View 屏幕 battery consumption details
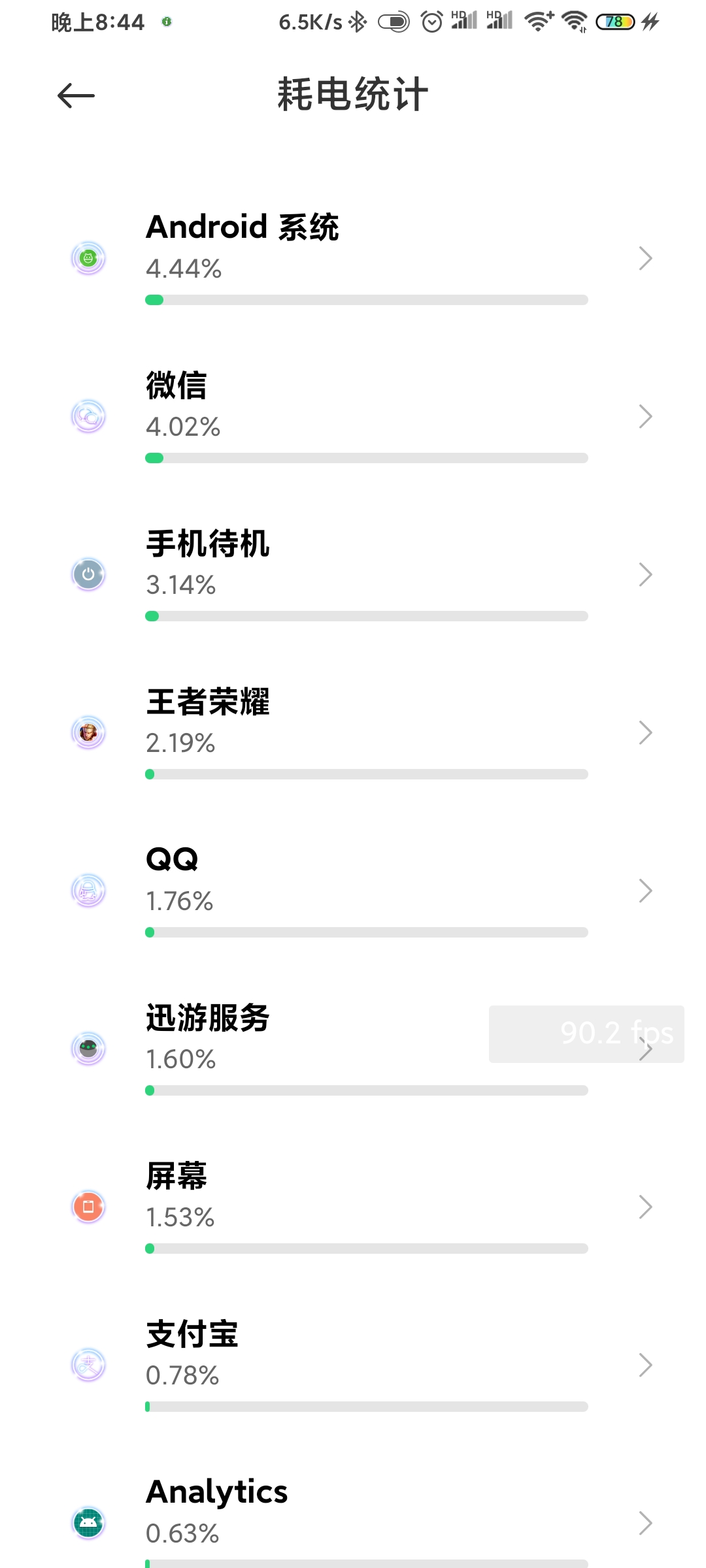Viewport: 706px width, 1568px height. tap(353, 1207)
